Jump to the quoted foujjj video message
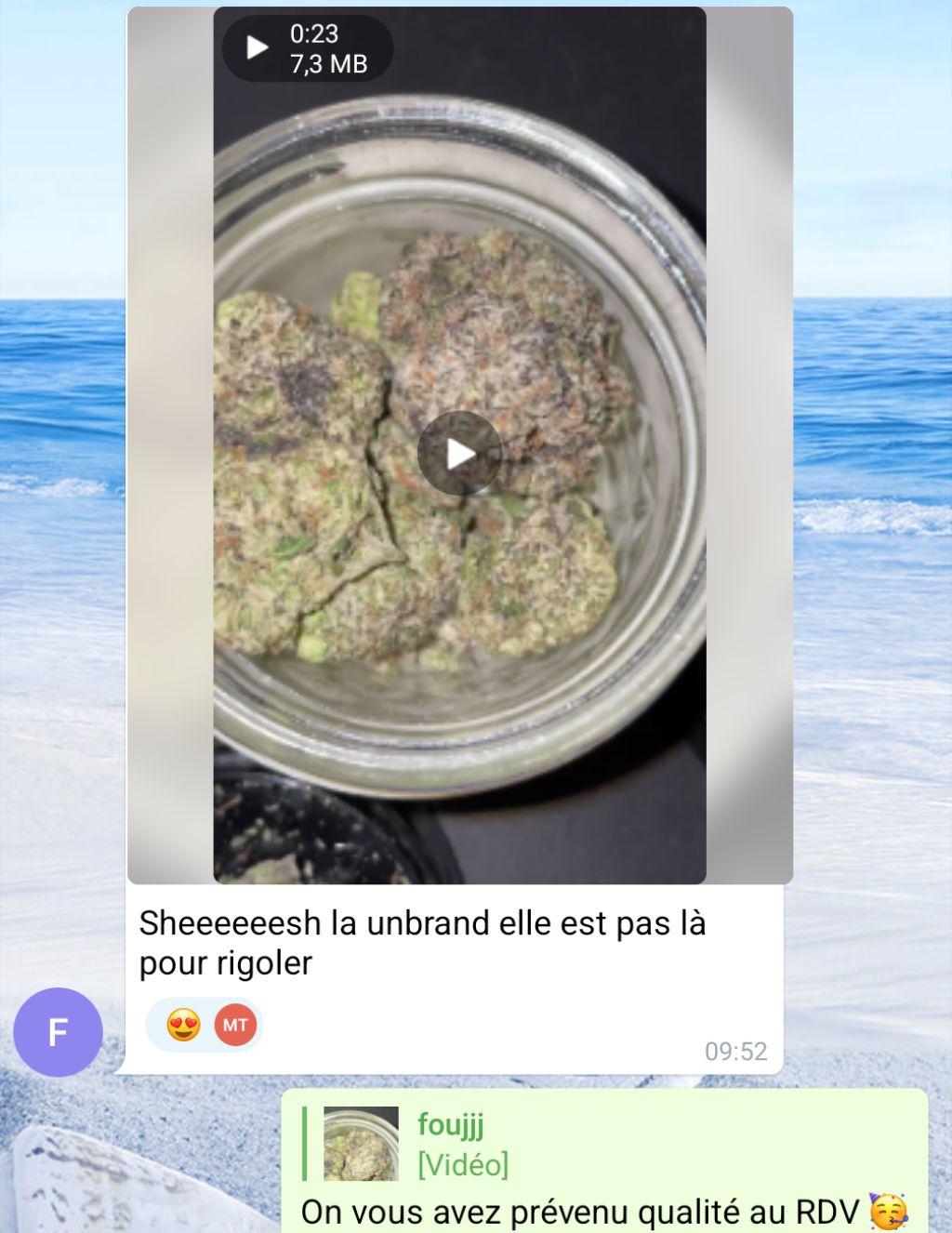952x1233 pixels. coord(446,1144)
